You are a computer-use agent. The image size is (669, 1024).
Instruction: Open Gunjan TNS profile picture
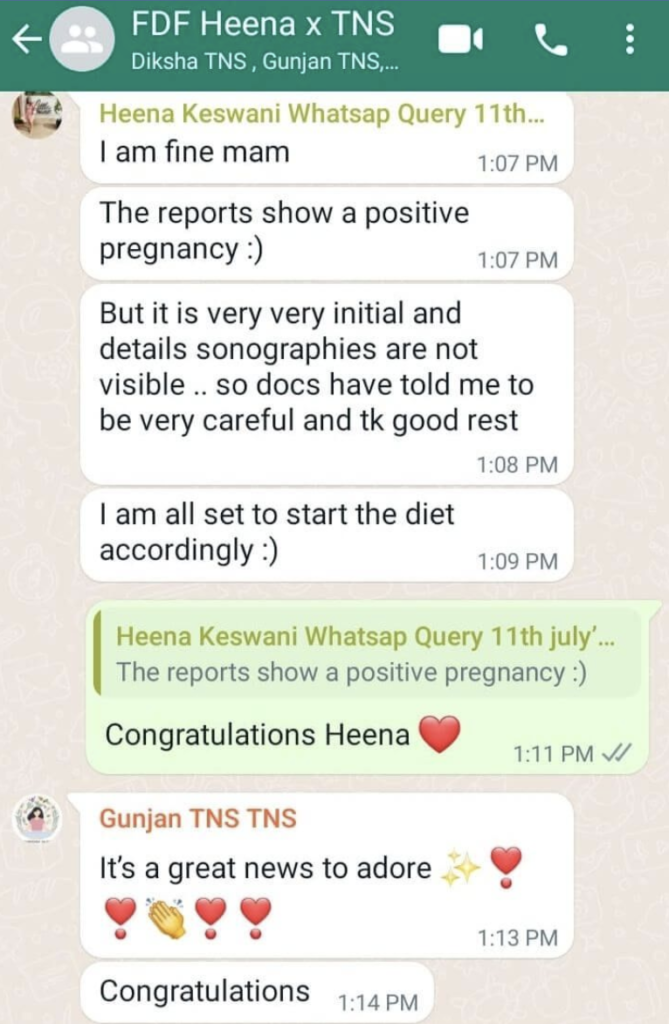coord(38,820)
